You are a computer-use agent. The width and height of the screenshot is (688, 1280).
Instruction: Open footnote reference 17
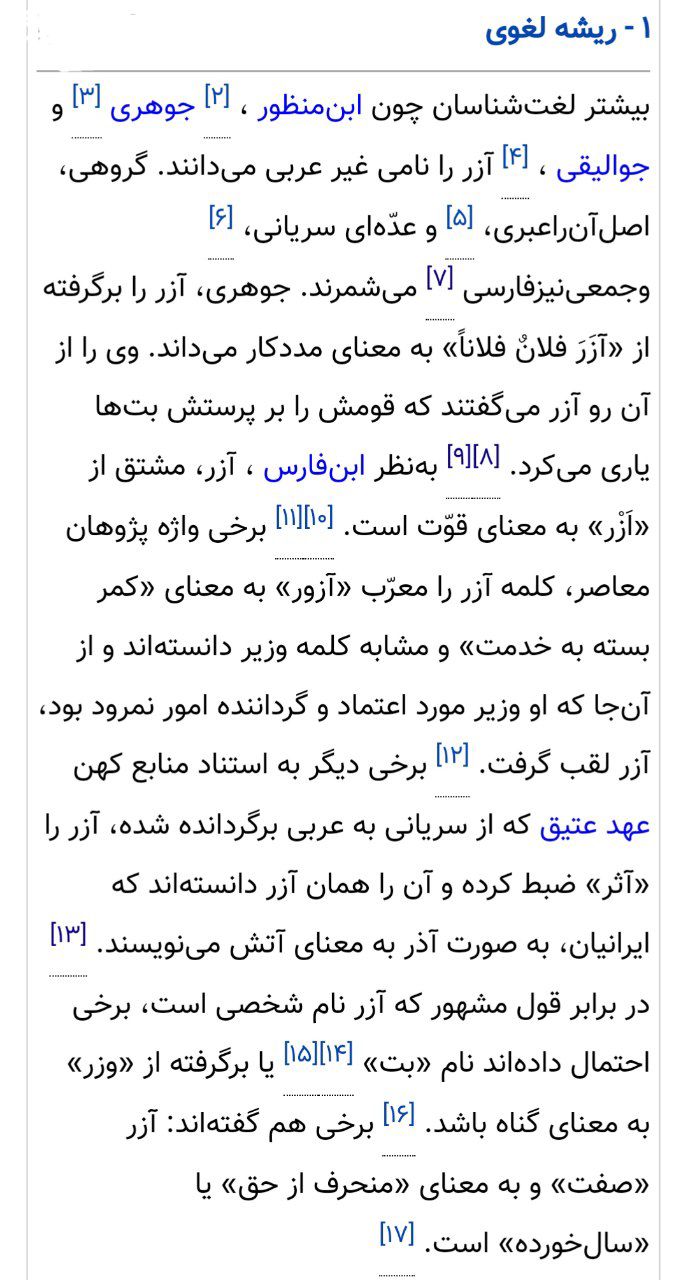coord(397,1234)
